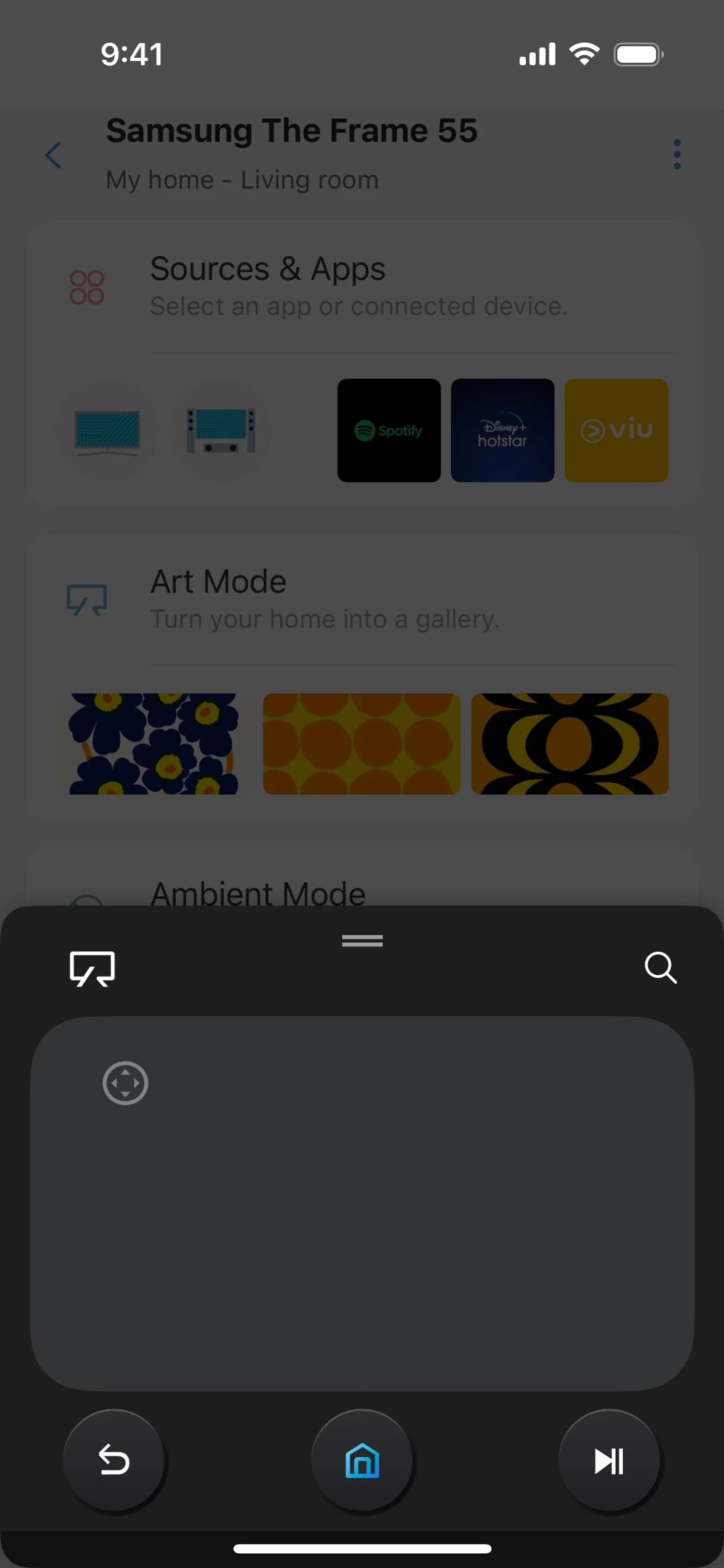
Task: Select the home theater source icon
Action: click(221, 431)
